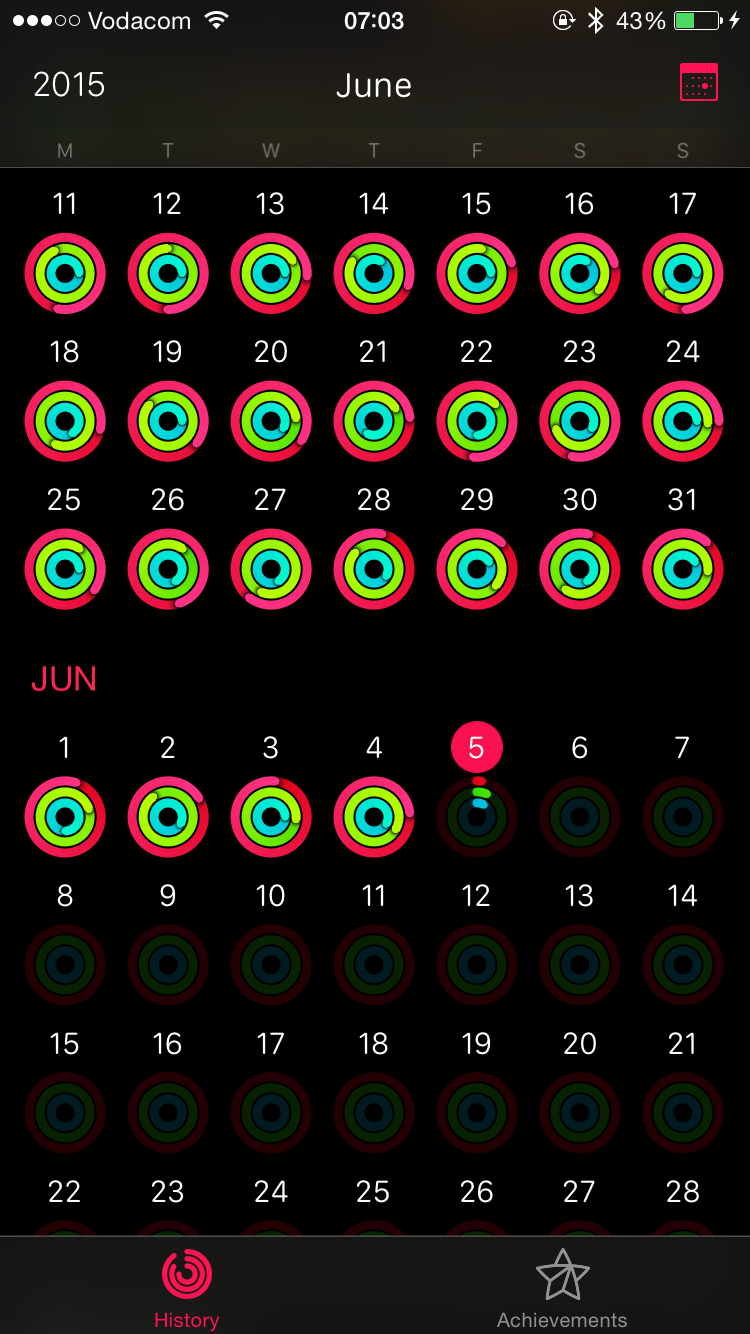750x1334 pixels.
Task: Open day 1 under the JUN heading
Action: tap(65, 816)
